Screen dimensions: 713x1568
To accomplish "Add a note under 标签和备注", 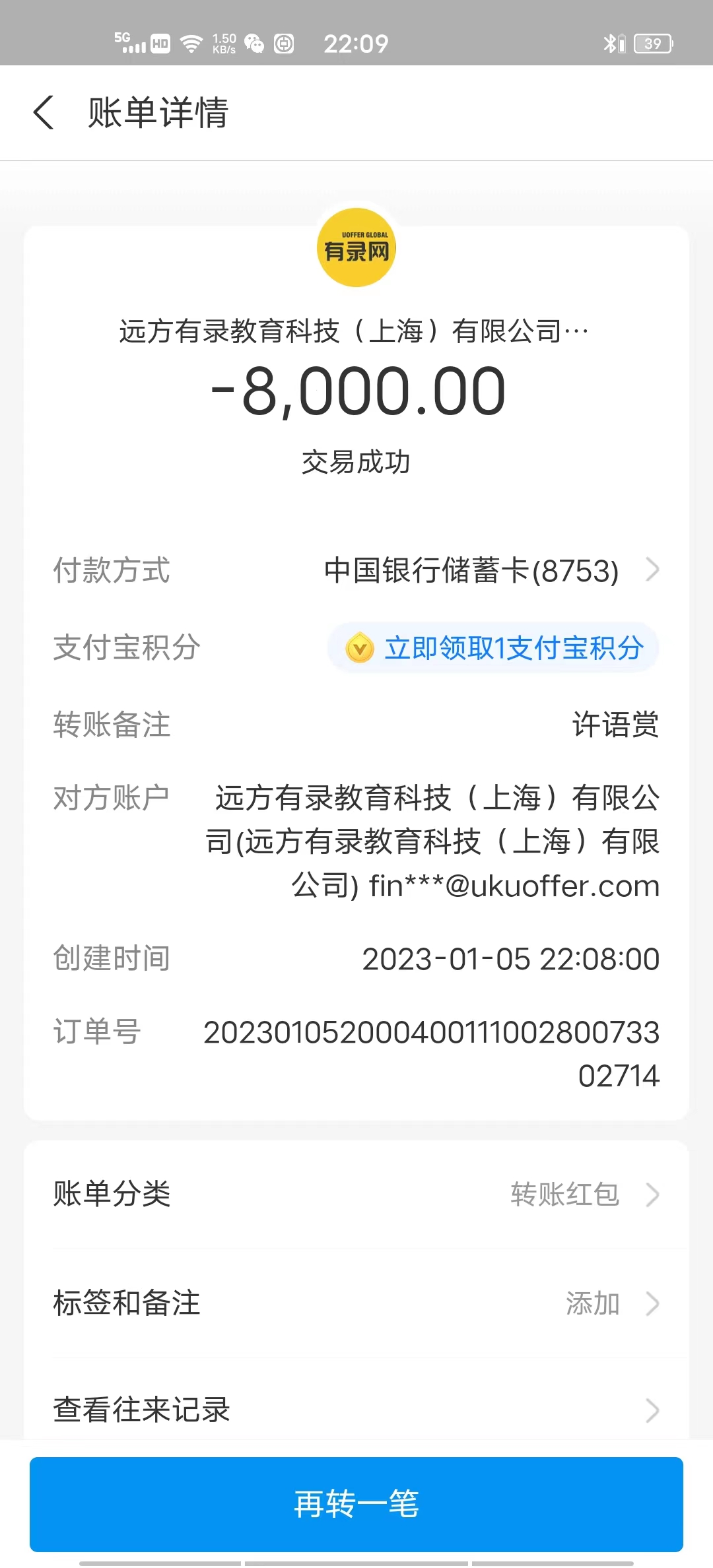I will pyautogui.click(x=356, y=1303).
